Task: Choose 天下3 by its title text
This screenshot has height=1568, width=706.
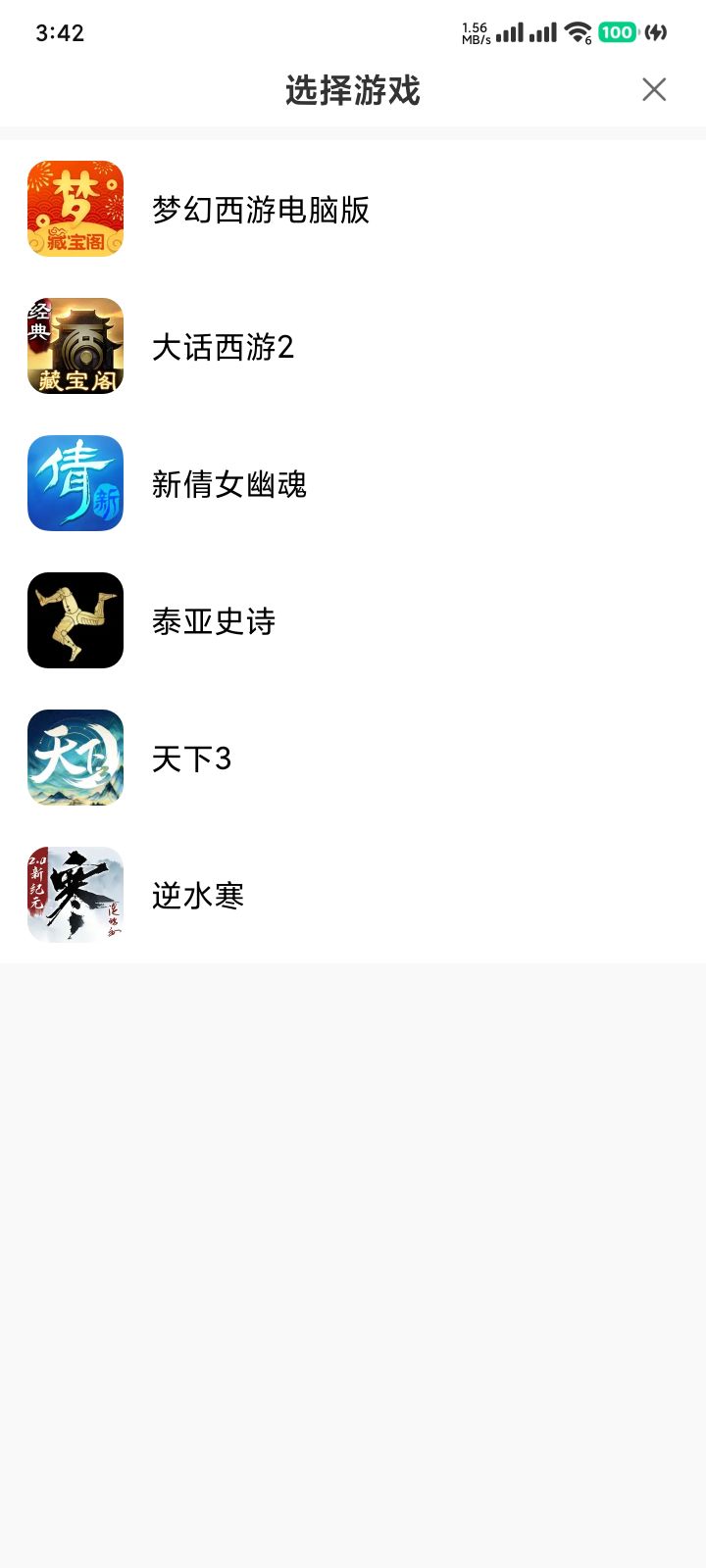Action: point(192,758)
